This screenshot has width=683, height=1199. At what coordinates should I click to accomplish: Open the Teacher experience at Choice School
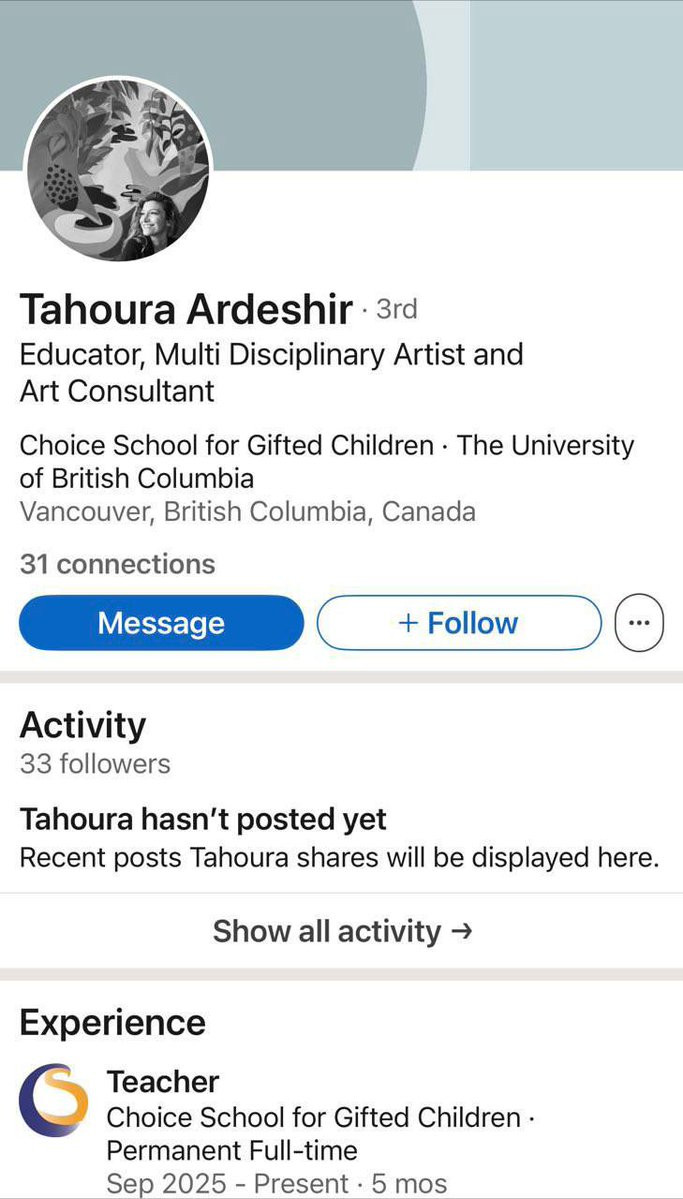[163, 1081]
